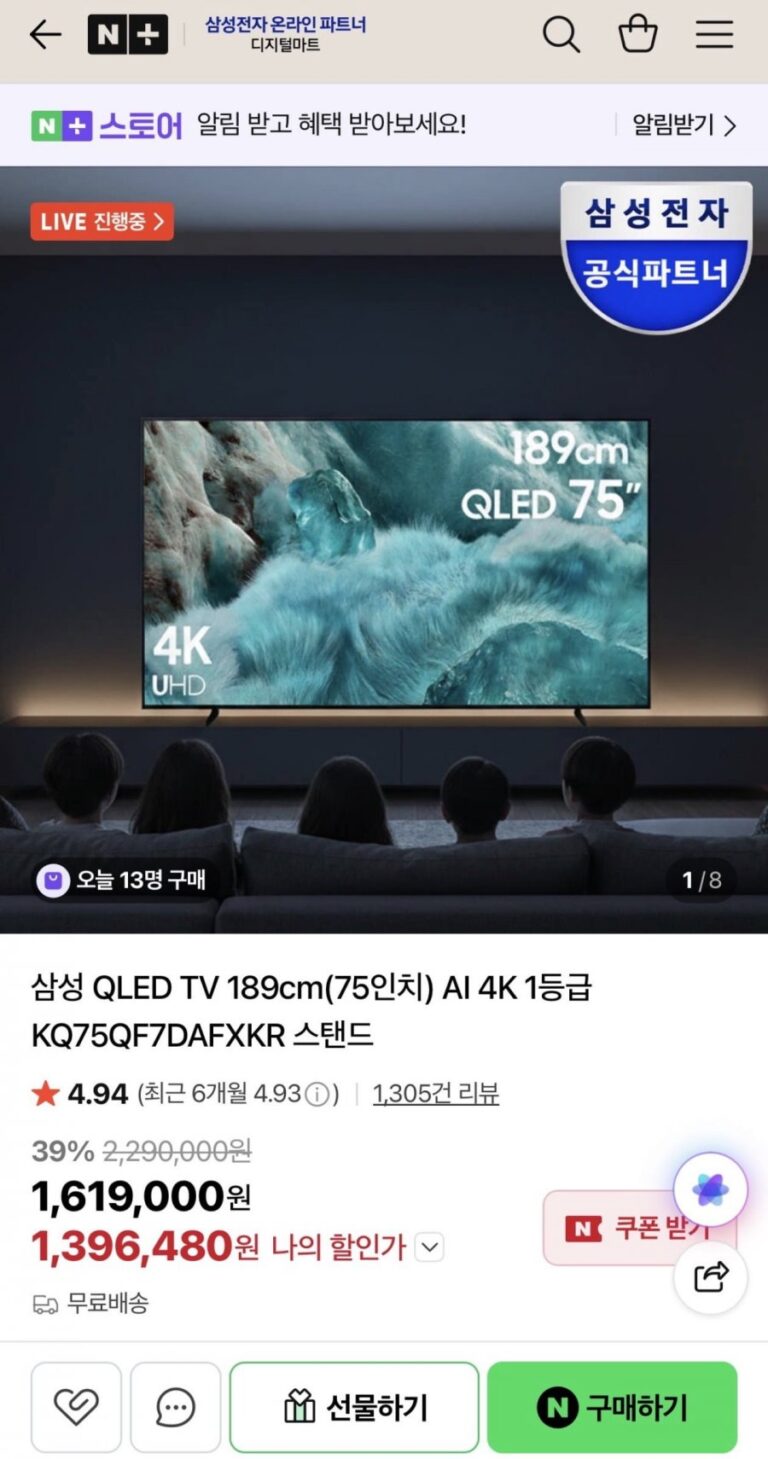The height and width of the screenshot is (1459, 768).
Task: Add product to wishlist with heart icon
Action: pyautogui.click(x=76, y=1408)
